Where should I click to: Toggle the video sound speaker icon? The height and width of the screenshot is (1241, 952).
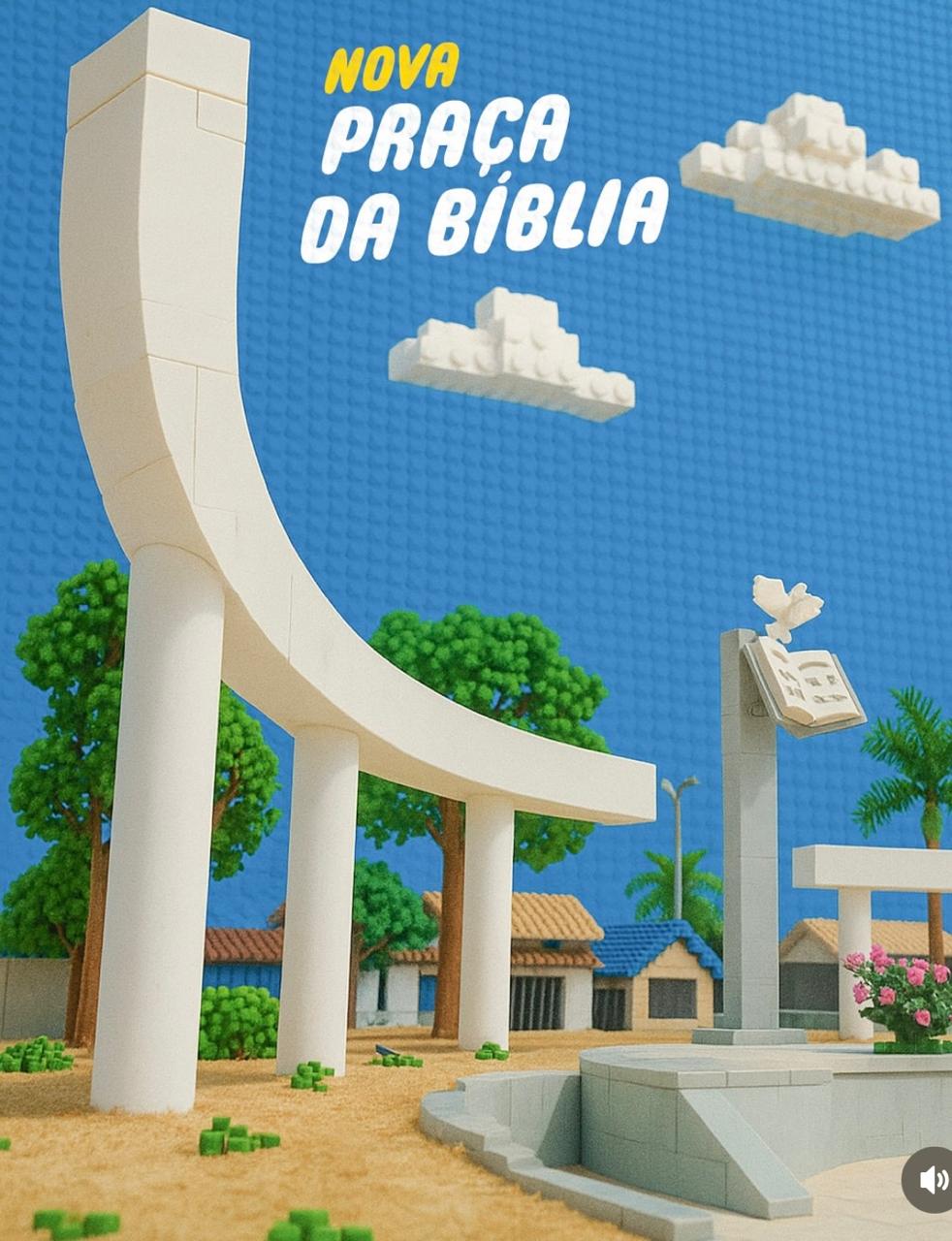click(x=933, y=1179)
